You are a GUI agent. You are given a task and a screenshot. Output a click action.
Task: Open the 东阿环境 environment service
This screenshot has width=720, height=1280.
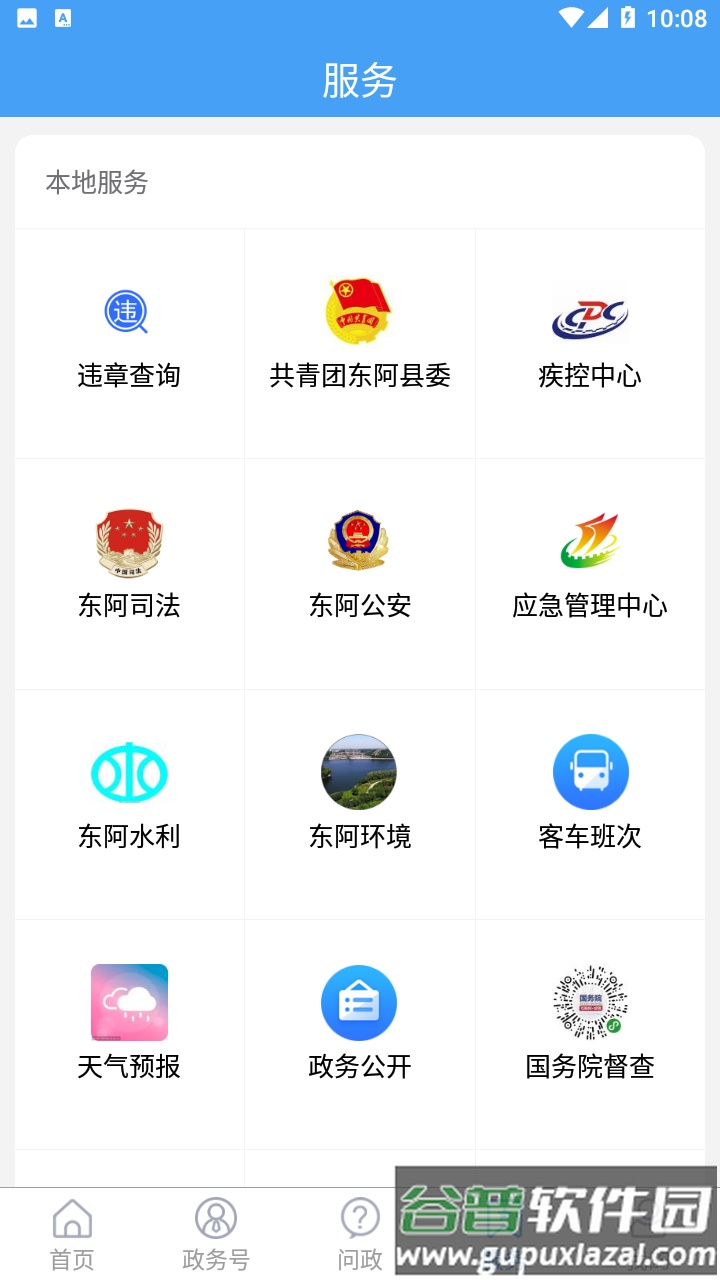coord(359,803)
